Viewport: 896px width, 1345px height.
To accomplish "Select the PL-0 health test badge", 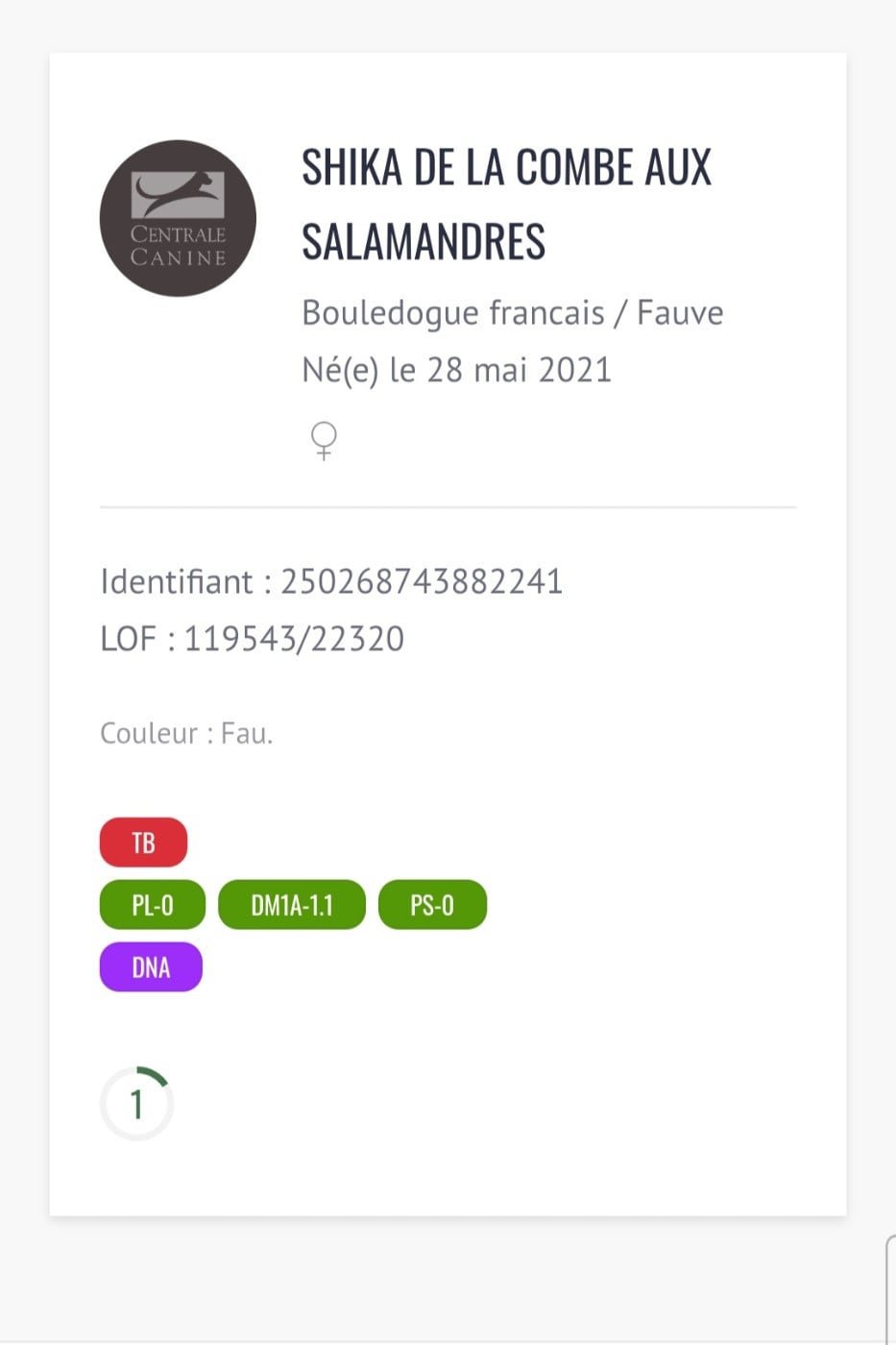I will tap(152, 904).
